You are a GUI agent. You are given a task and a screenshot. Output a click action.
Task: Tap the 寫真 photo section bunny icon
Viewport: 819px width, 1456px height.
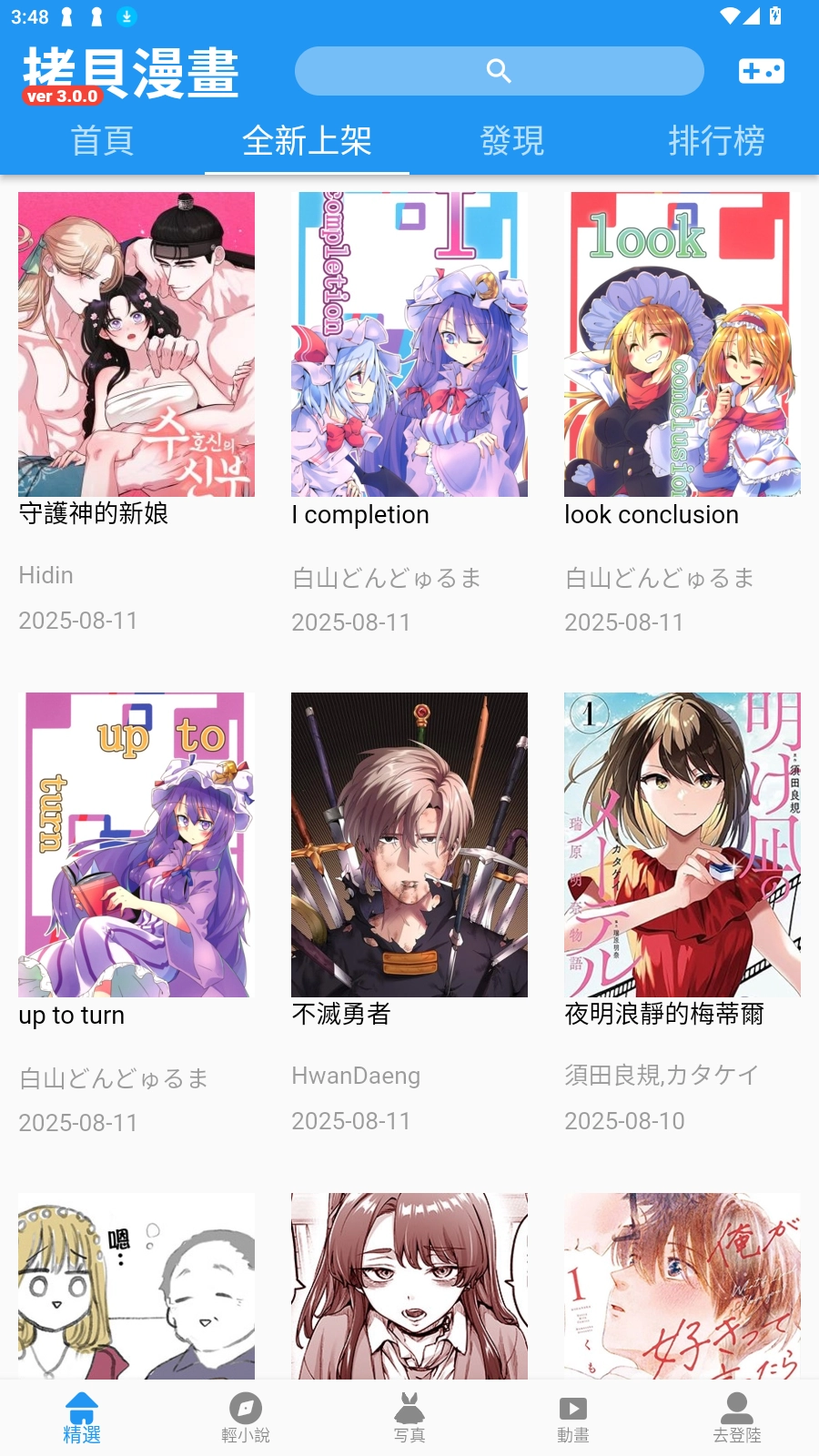pyautogui.click(x=409, y=1413)
